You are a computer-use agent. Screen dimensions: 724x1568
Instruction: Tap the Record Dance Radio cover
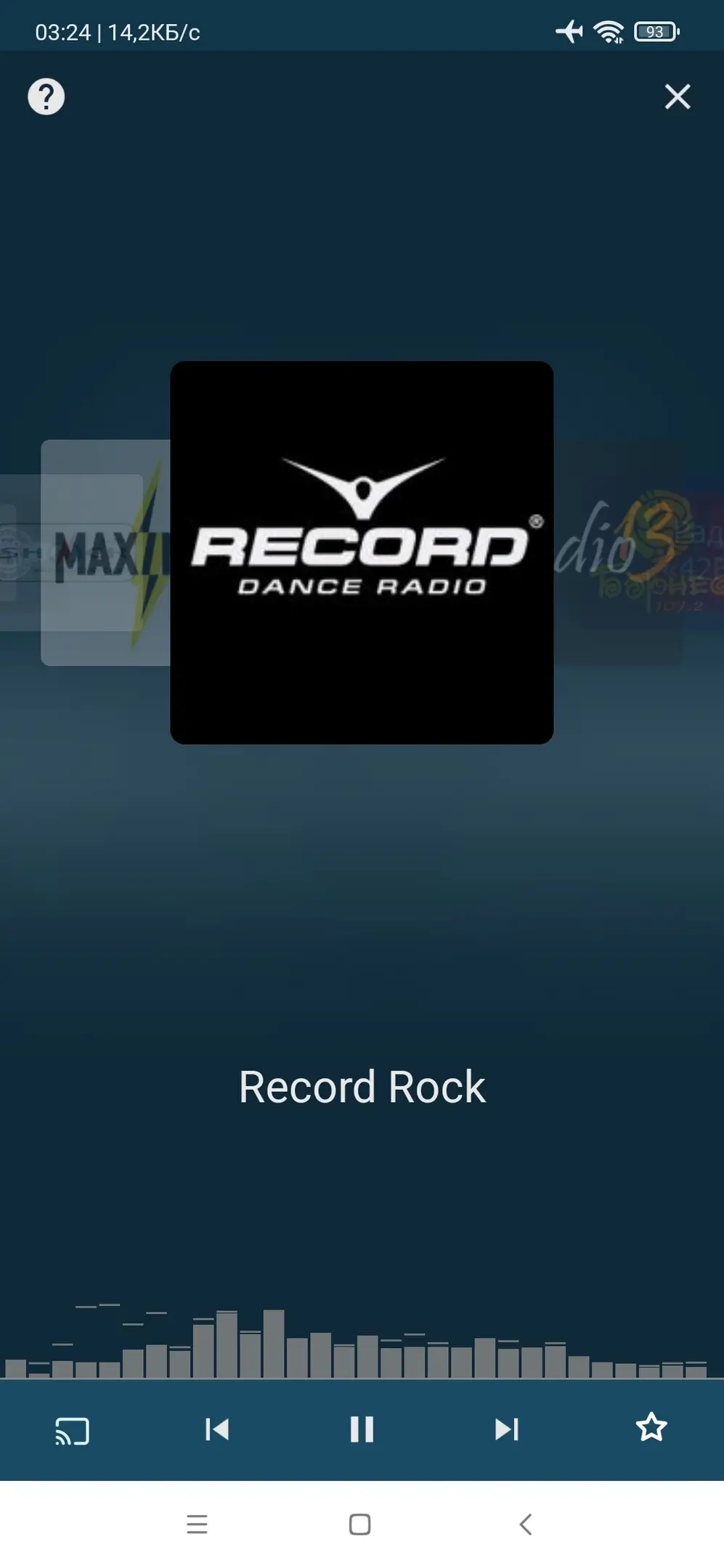[x=362, y=552]
